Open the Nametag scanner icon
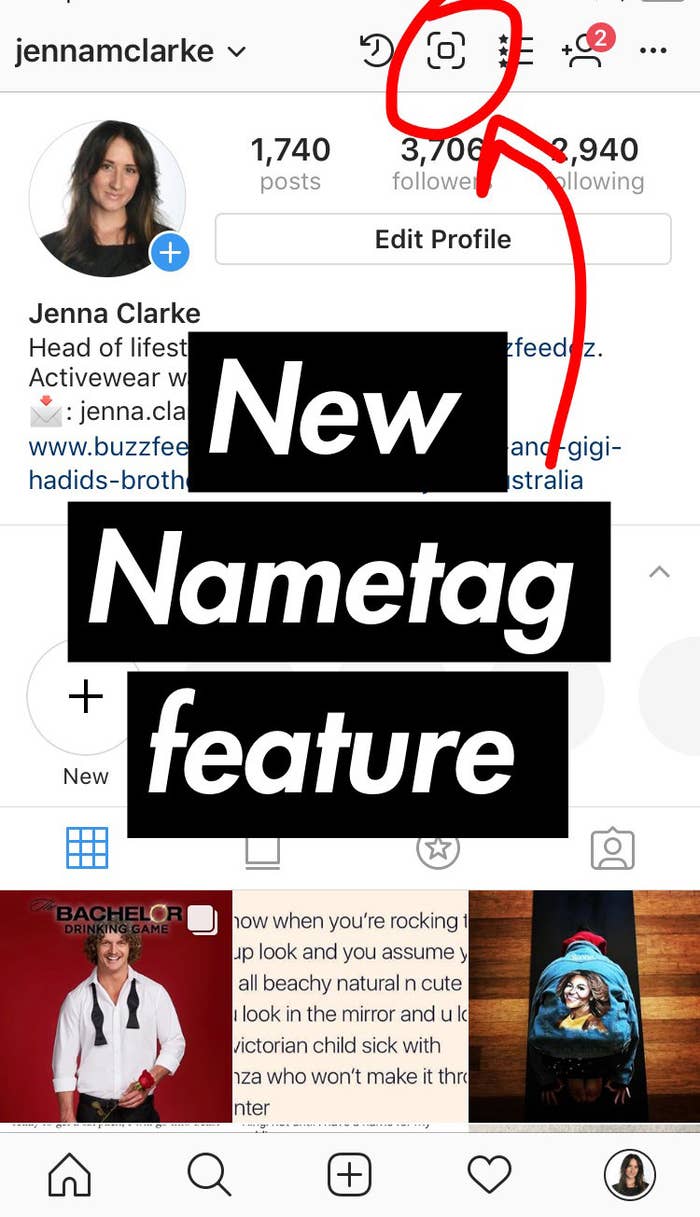This screenshot has height=1217, width=700. pyautogui.click(x=446, y=51)
